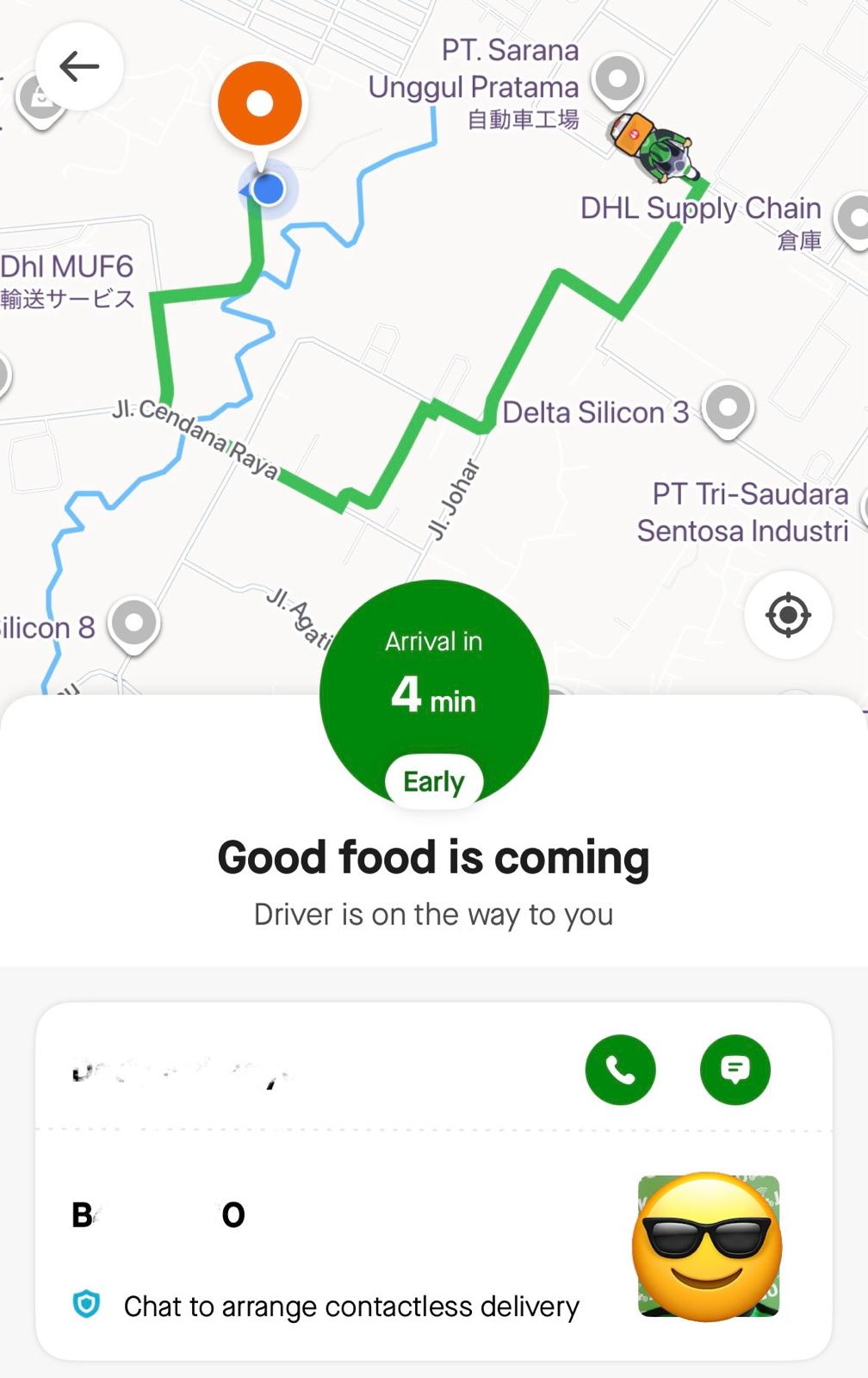The width and height of the screenshot is (868, 1378).
Task: Open chat via the message bubble icon
Action: point(735,1070)
